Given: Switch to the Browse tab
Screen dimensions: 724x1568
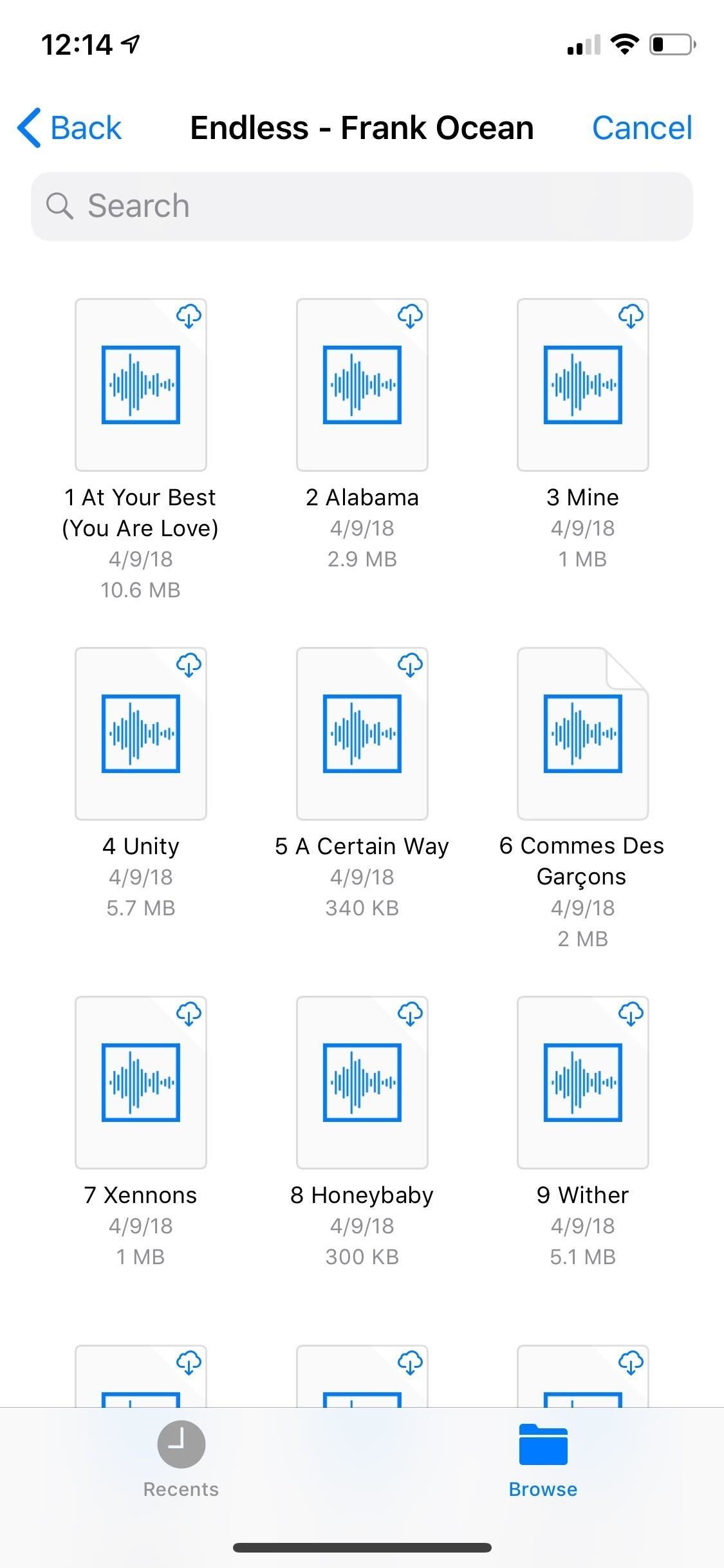Looking at the screenshot, I should coord(543,1458).
